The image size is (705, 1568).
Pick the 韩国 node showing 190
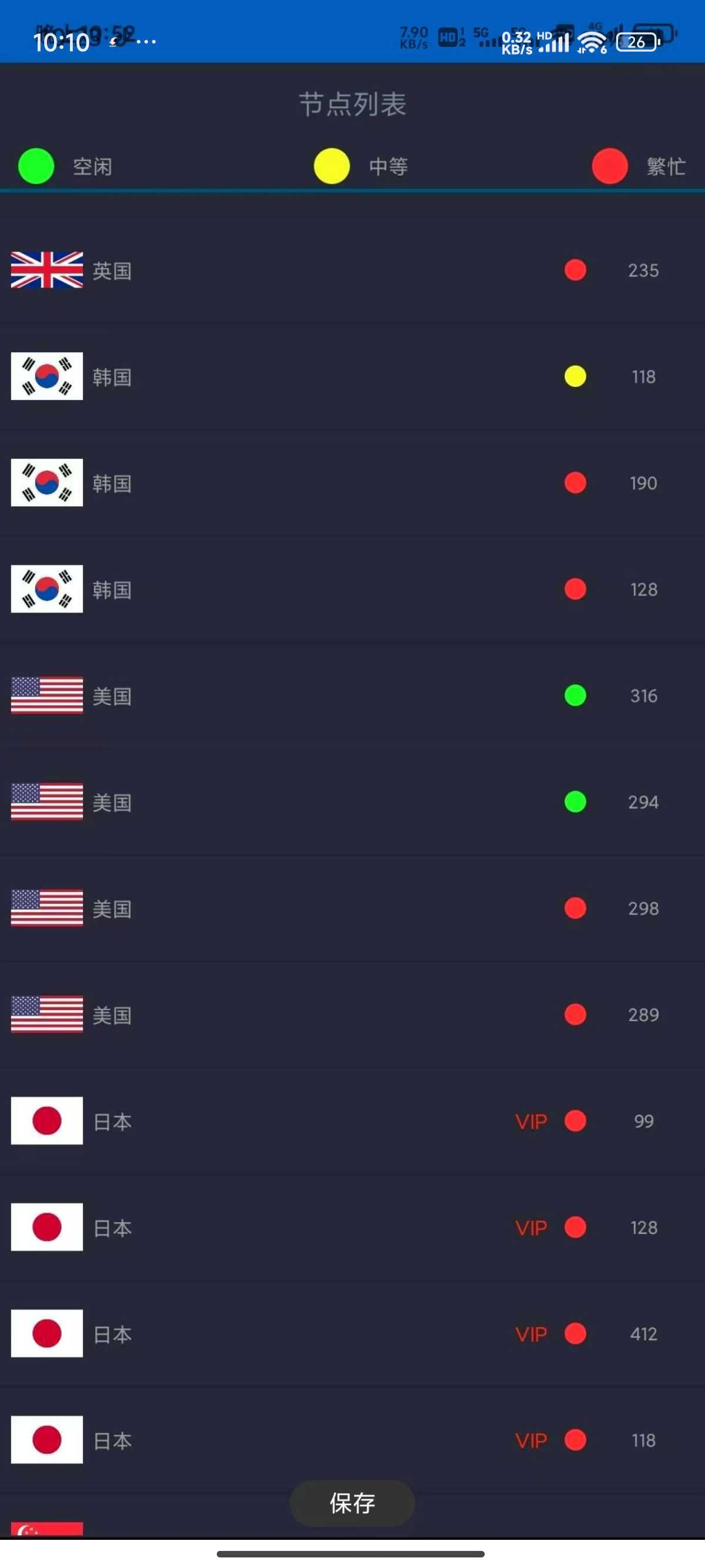[x=352, y=483]
